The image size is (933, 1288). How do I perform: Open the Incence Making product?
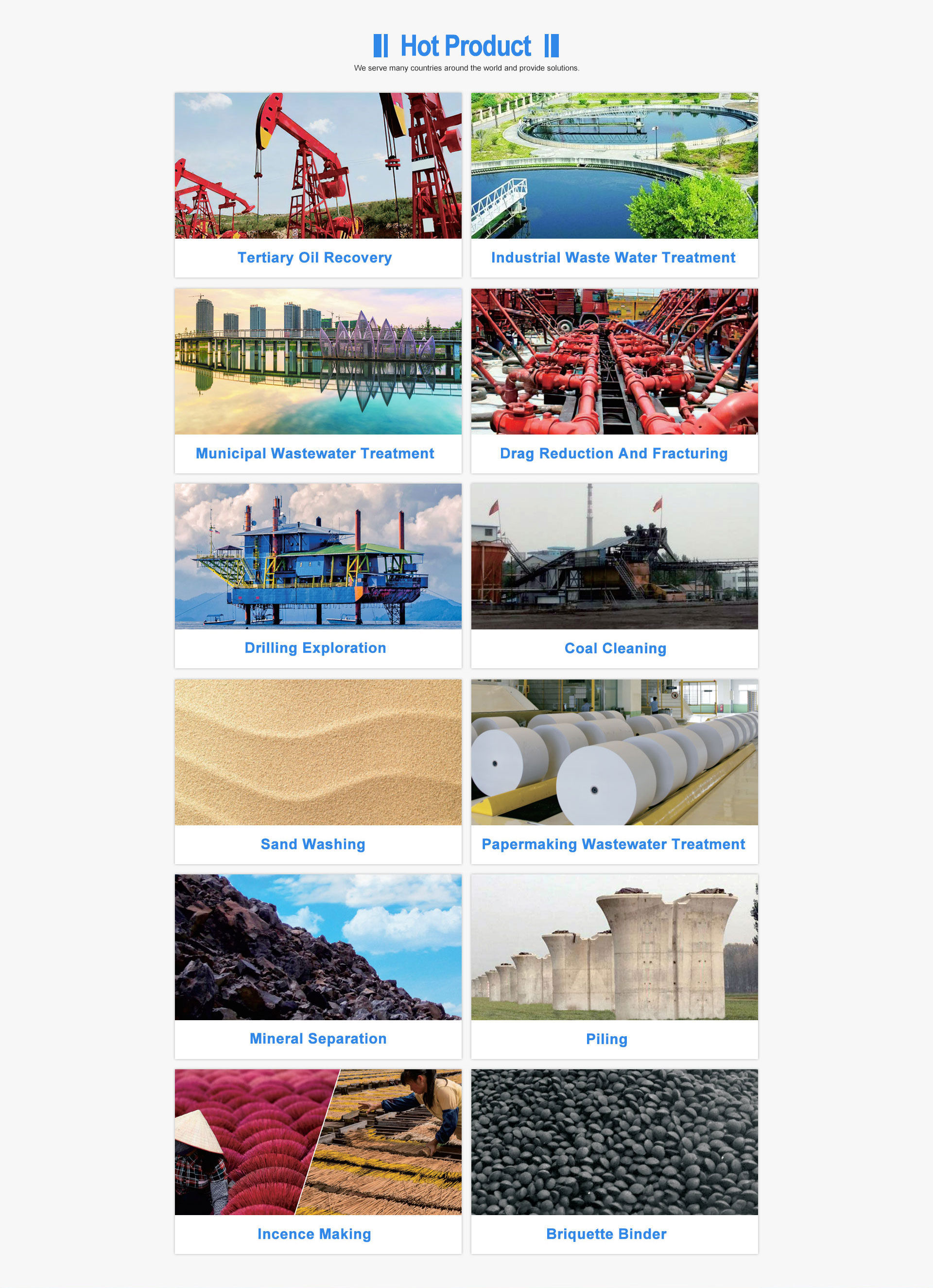click(x=318, y=1161)
